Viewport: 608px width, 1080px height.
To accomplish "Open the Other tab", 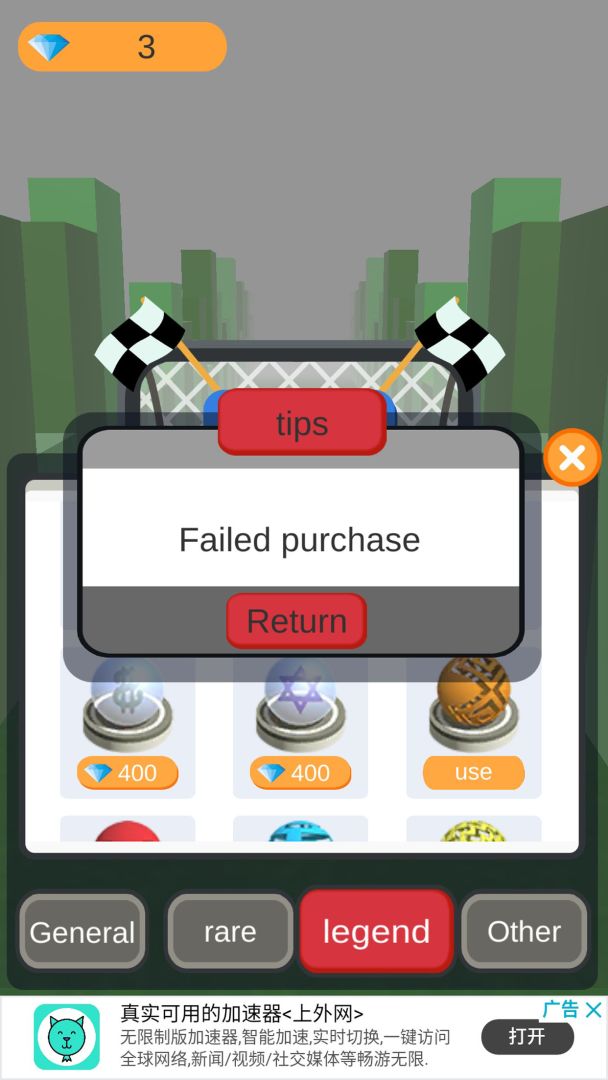I will [x=524, y=932].
